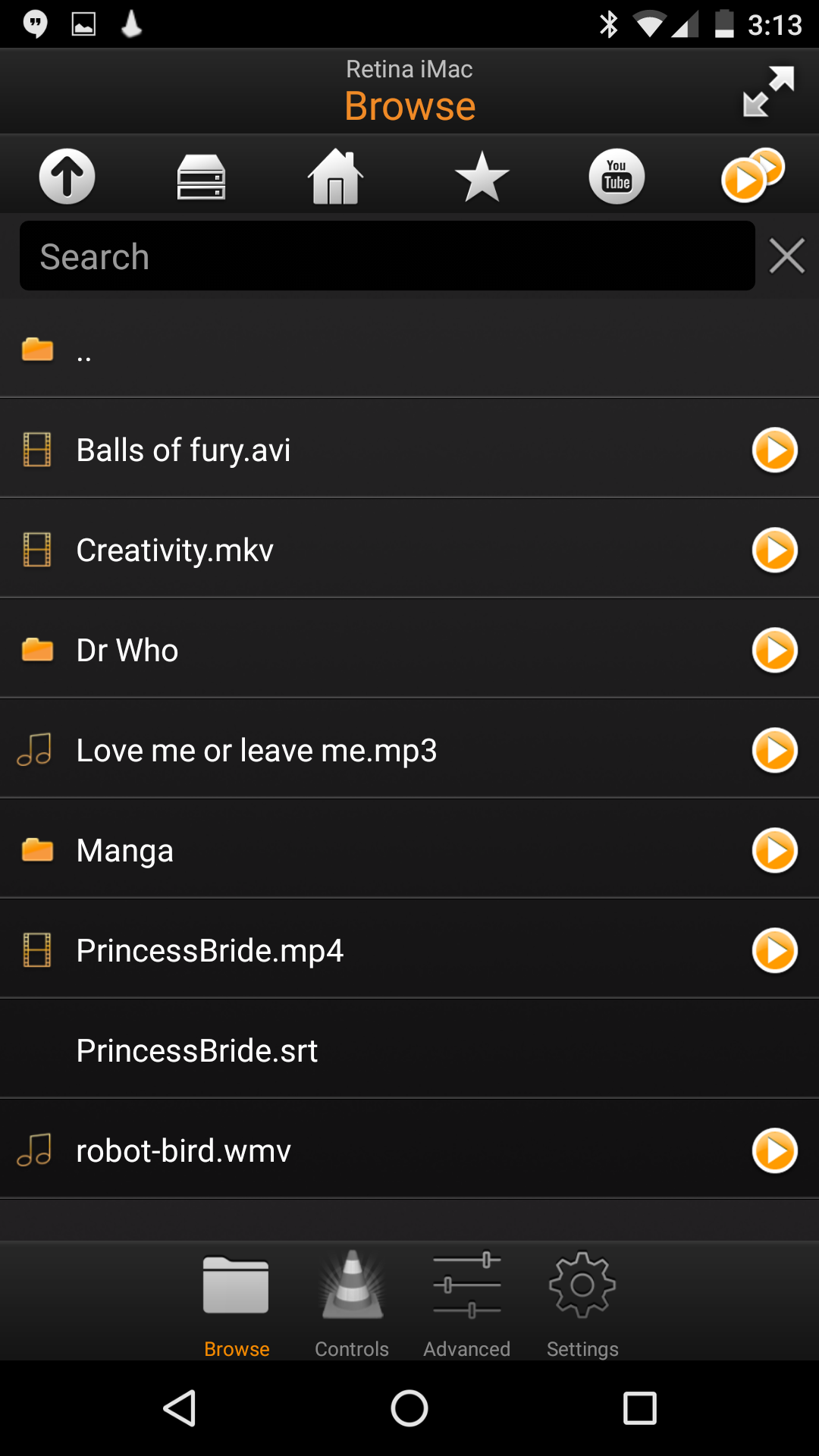Image resolution: width=819 pixels, height=1456 pixels.
Task: Jump to the home folder
Action: click(335, 177)
